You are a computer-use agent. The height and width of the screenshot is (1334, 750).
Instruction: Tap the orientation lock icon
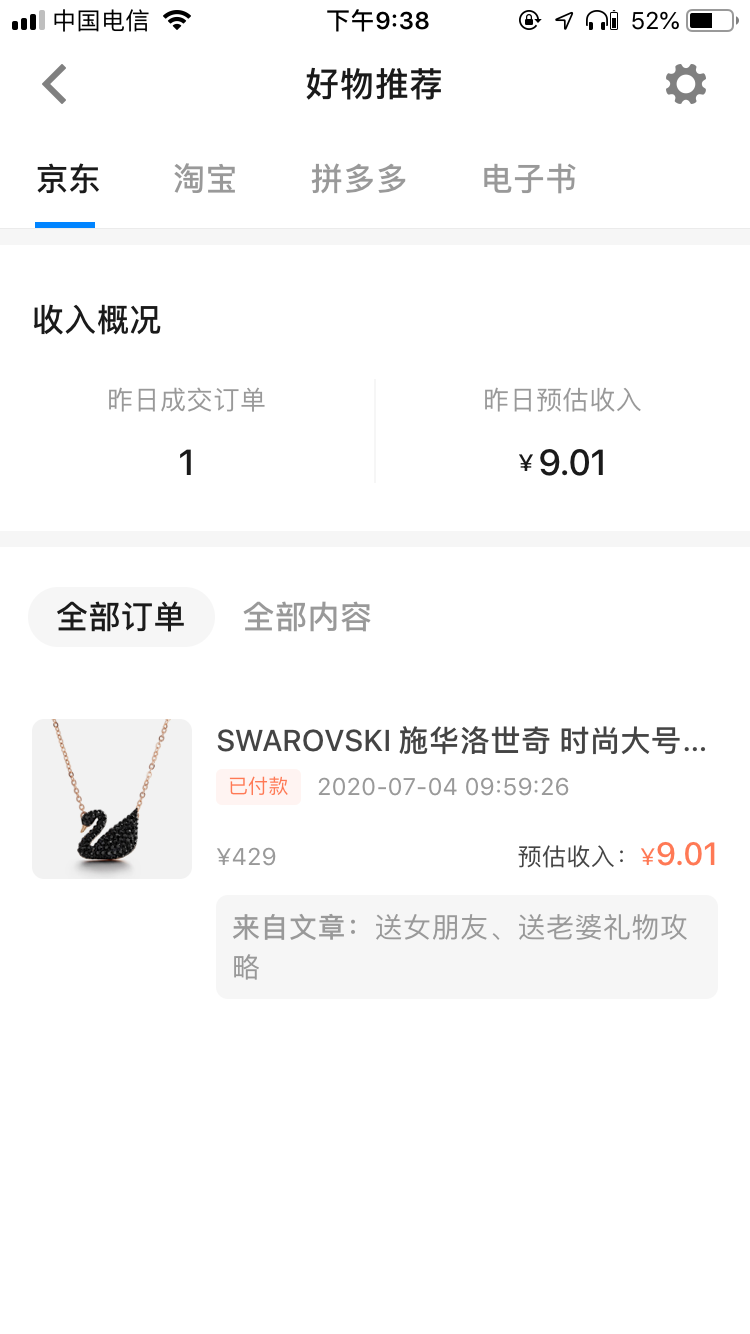tap(528, 19)
